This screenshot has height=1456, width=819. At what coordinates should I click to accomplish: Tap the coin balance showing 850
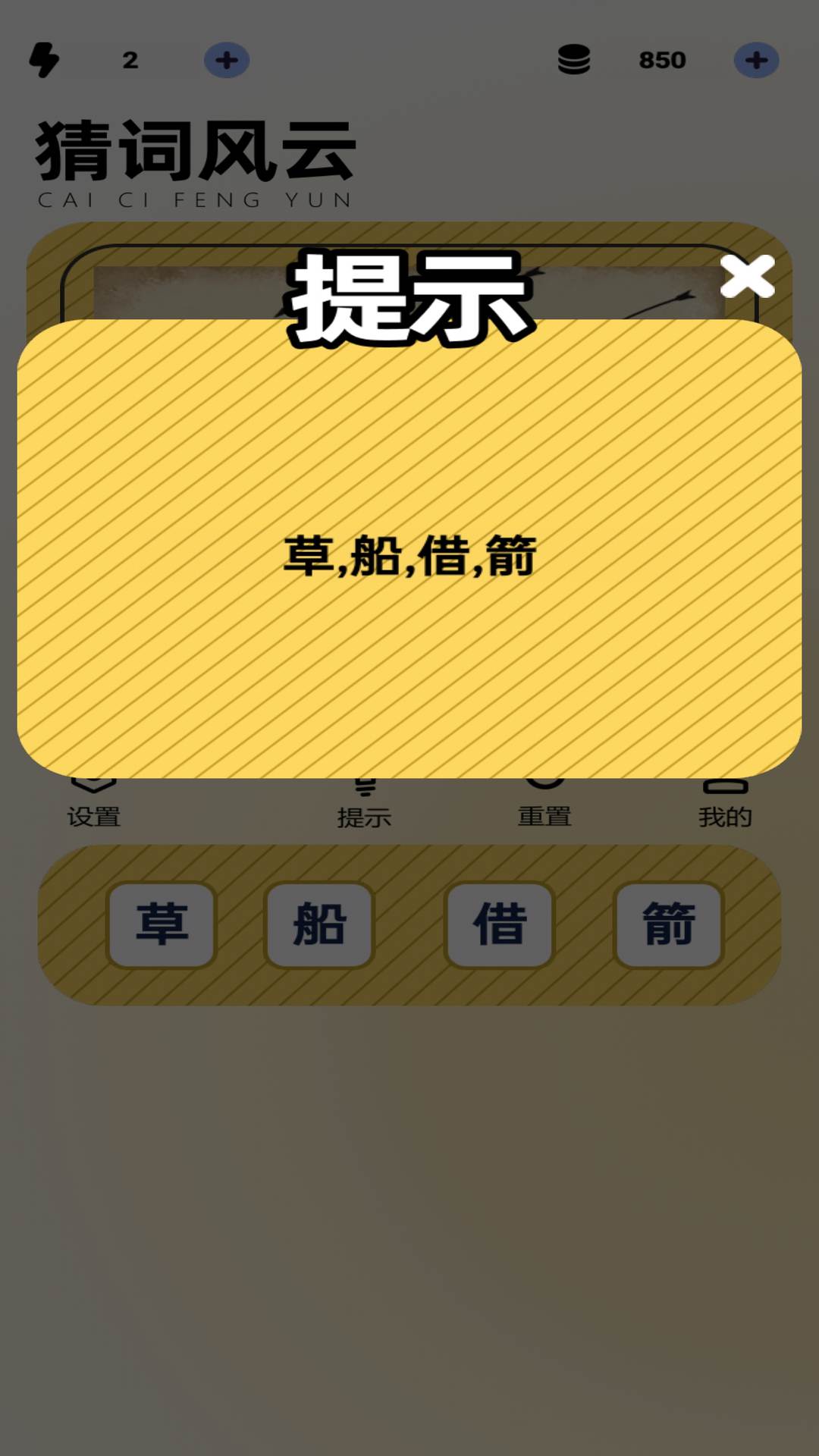pyautogui.click(x=662, y=61)
